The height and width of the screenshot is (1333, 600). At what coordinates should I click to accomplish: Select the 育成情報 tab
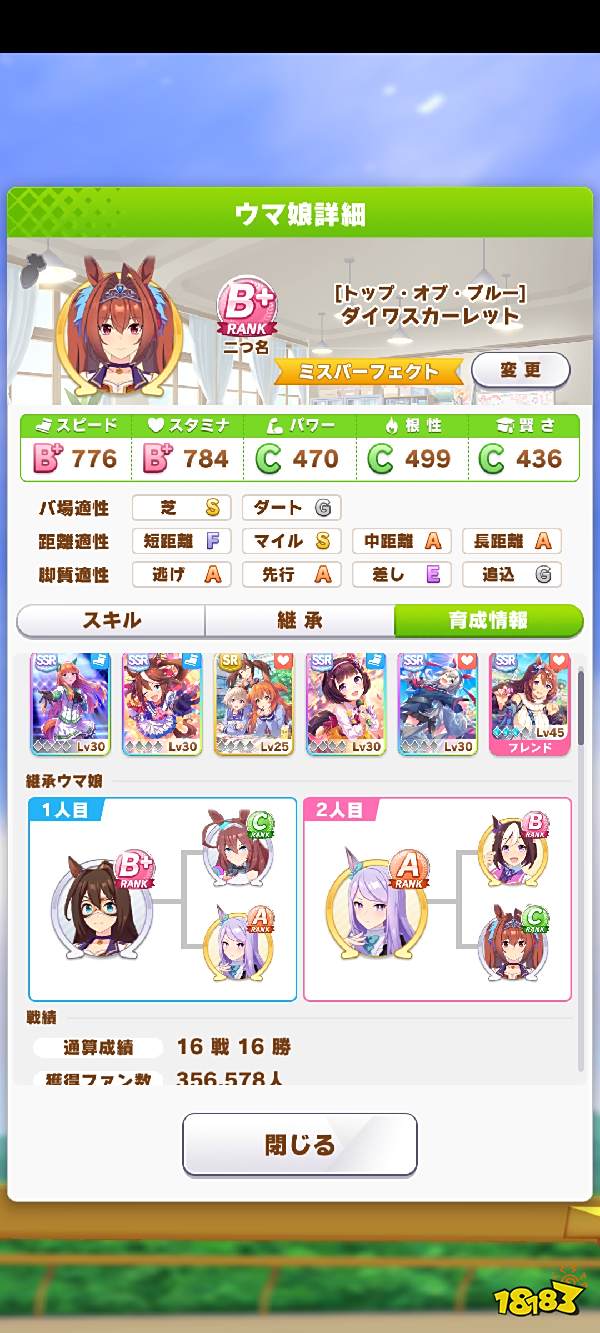point(488,620)
